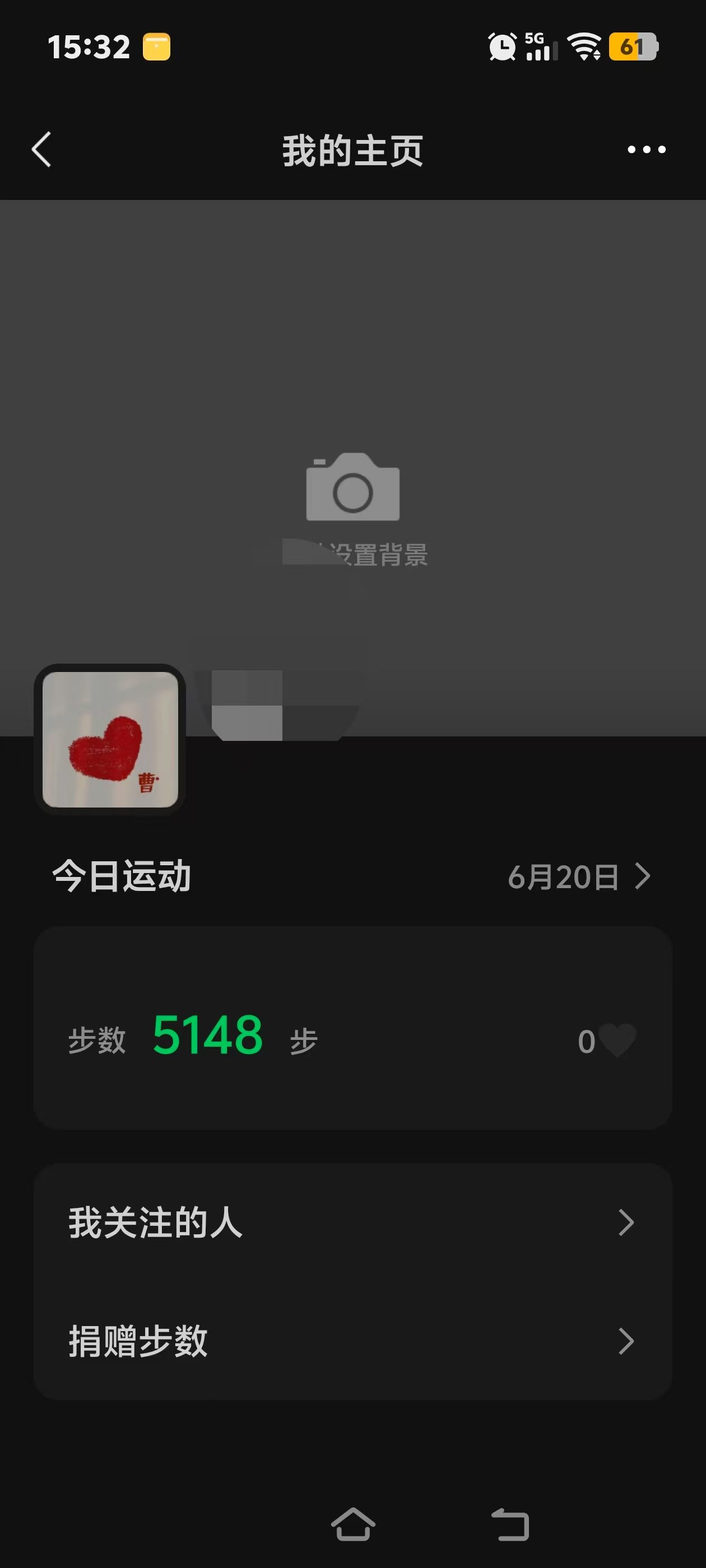Viewport: 706px width, 1568px height.
Task: Go back using the top-left arrow
Action: (x=41, y=149)
